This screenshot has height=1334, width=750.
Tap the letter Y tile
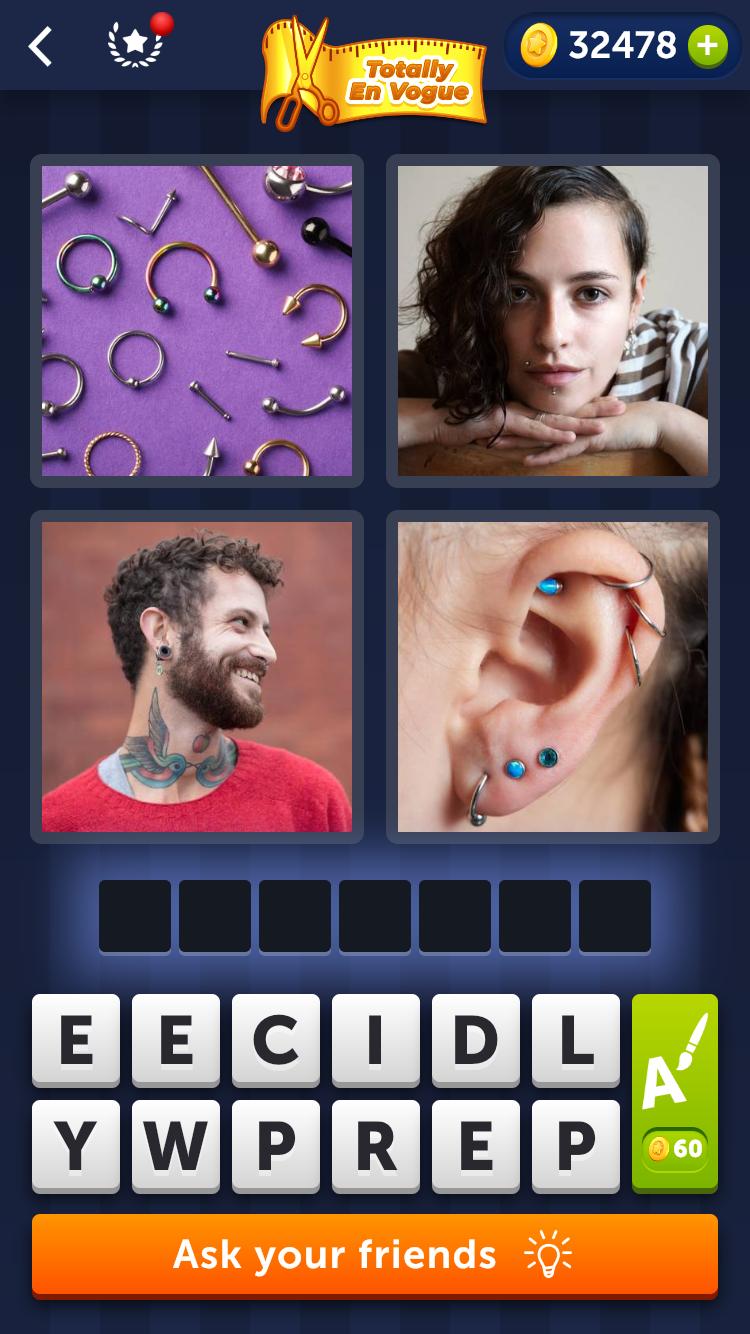pyautogui.click(x=76, y=1146)
